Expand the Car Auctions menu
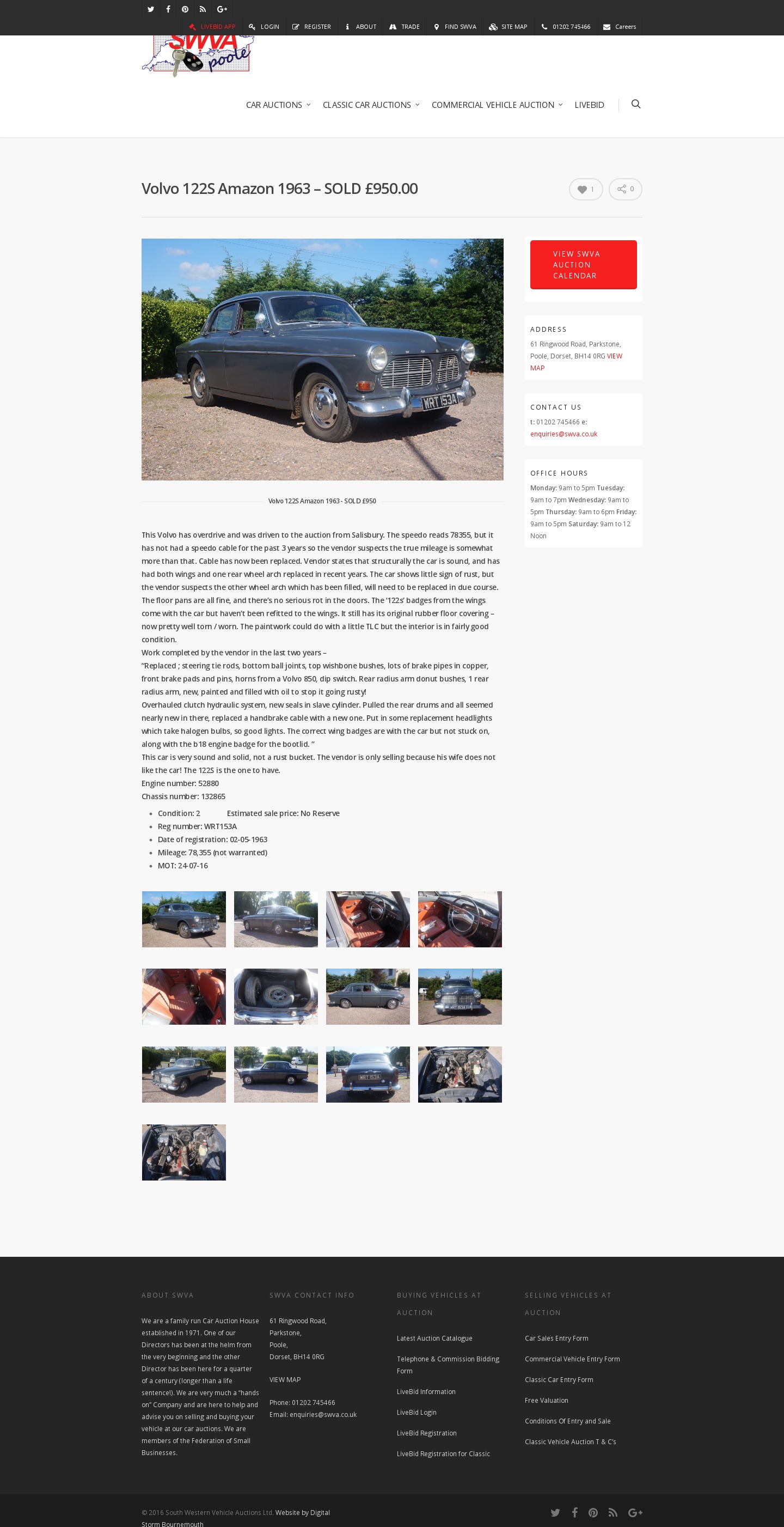The height and width of the screenshot is (1527, 784). pyautogui.click(x=278, y=105)
